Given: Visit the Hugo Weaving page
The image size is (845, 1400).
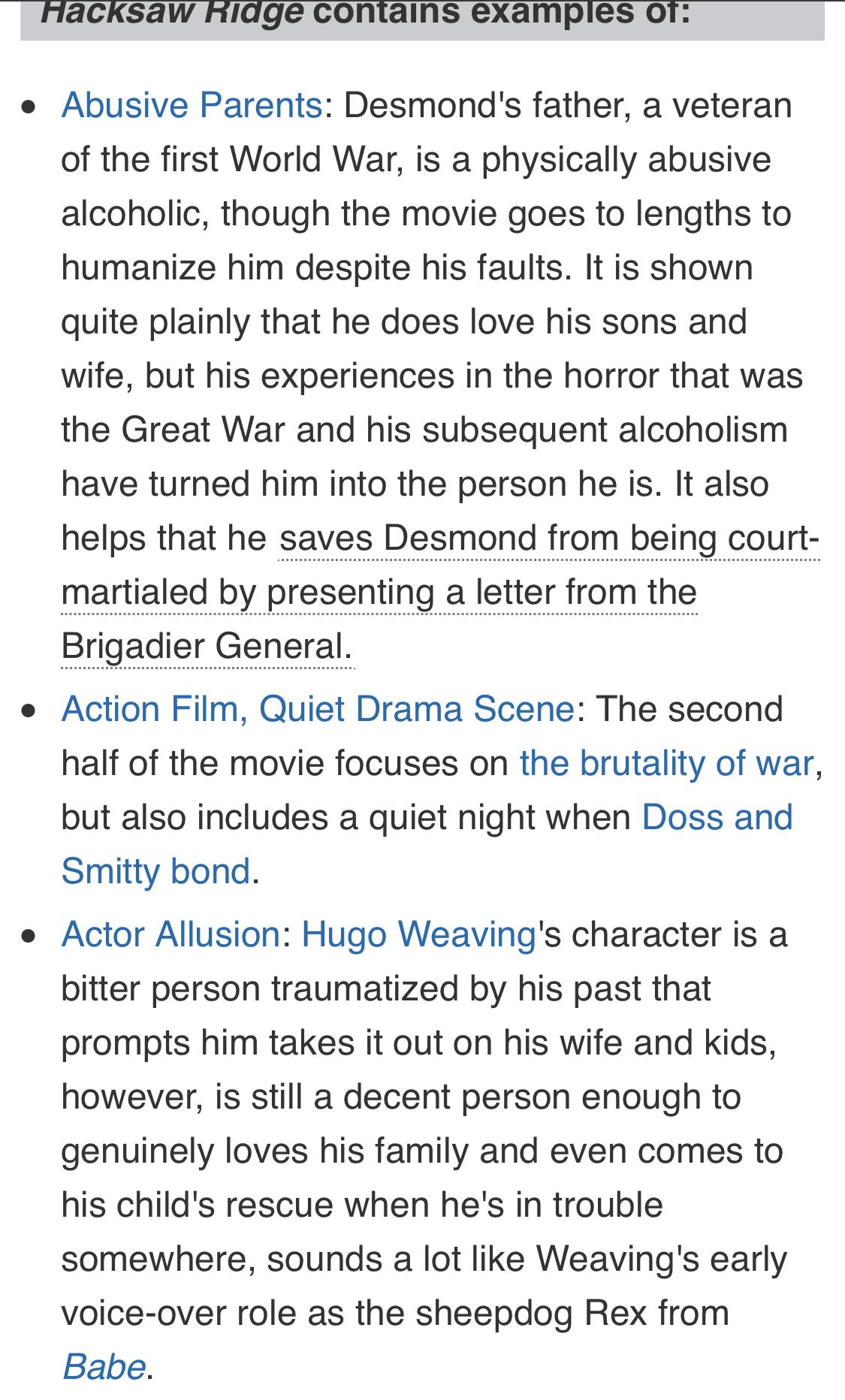Looking at the screenshot, I should [419, 936].
